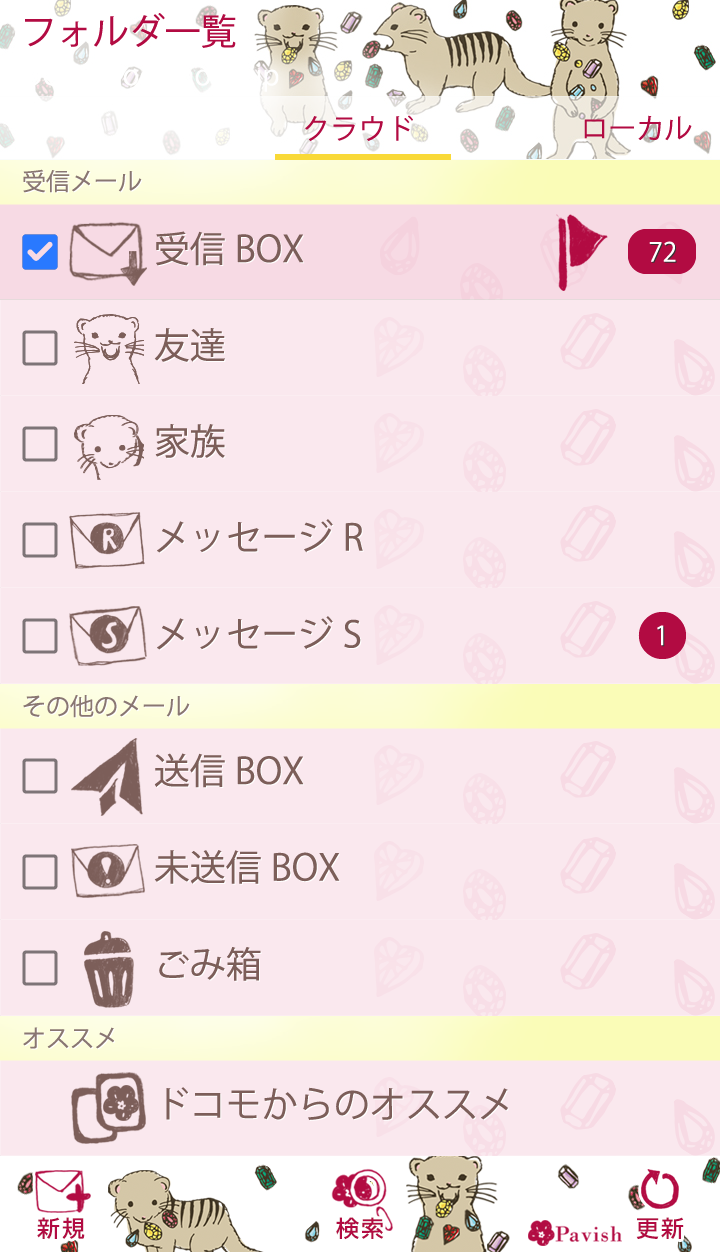Screen dimensions: 720x1252
Task: Tick the メッセージ R checkbox
Action: click(40, 540)
